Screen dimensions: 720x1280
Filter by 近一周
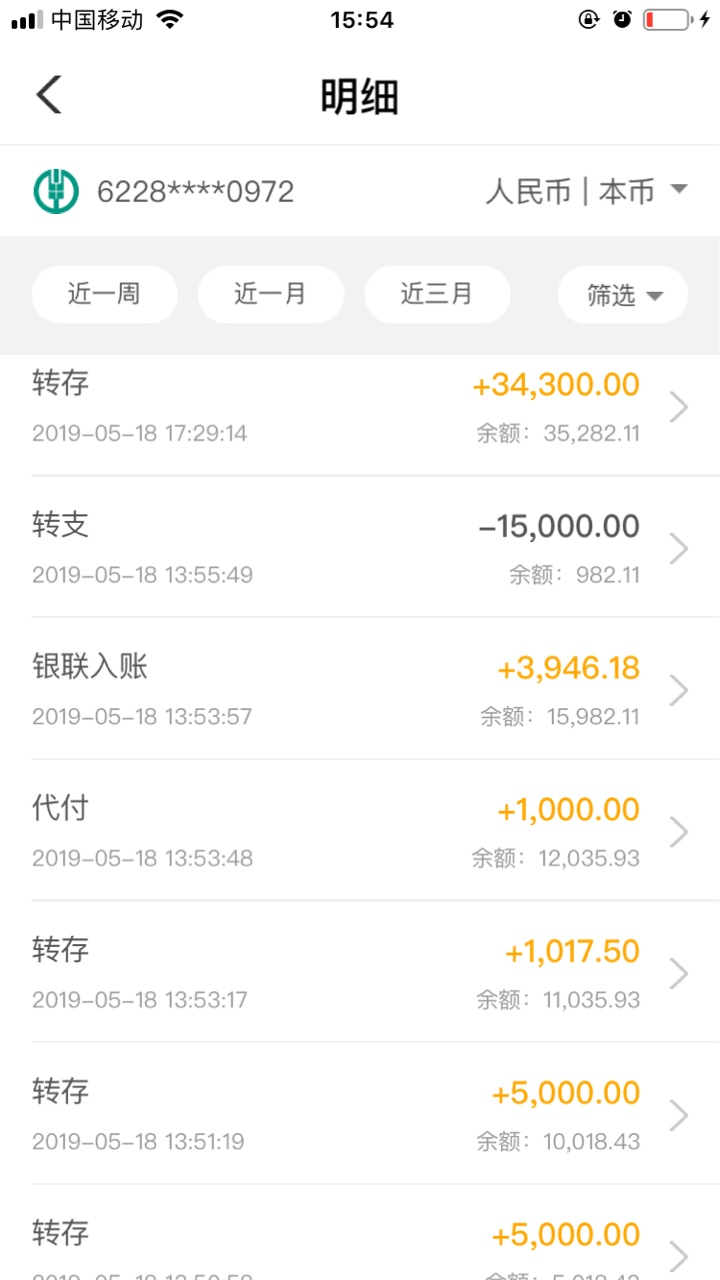coord(104,294)
